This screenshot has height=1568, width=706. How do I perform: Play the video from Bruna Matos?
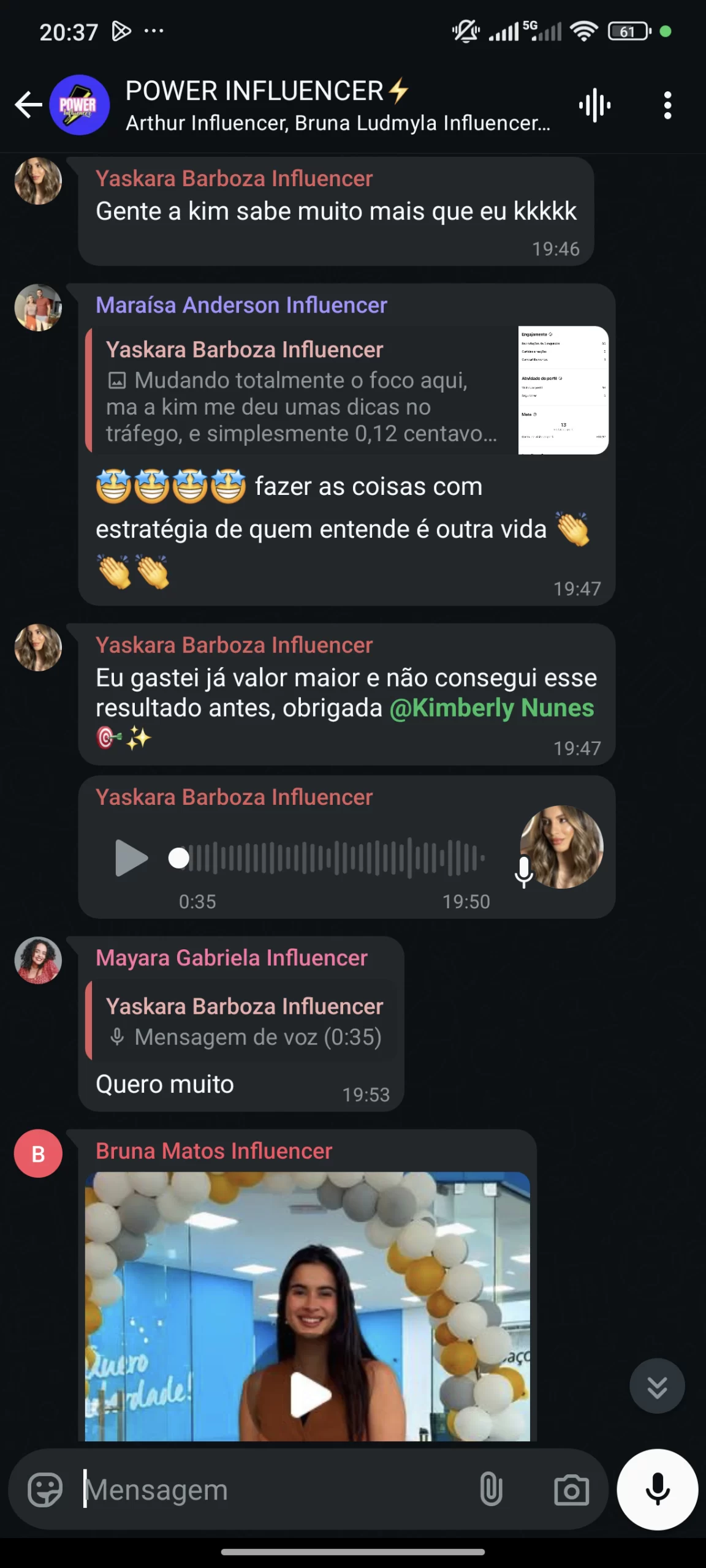coord(310,1395)
